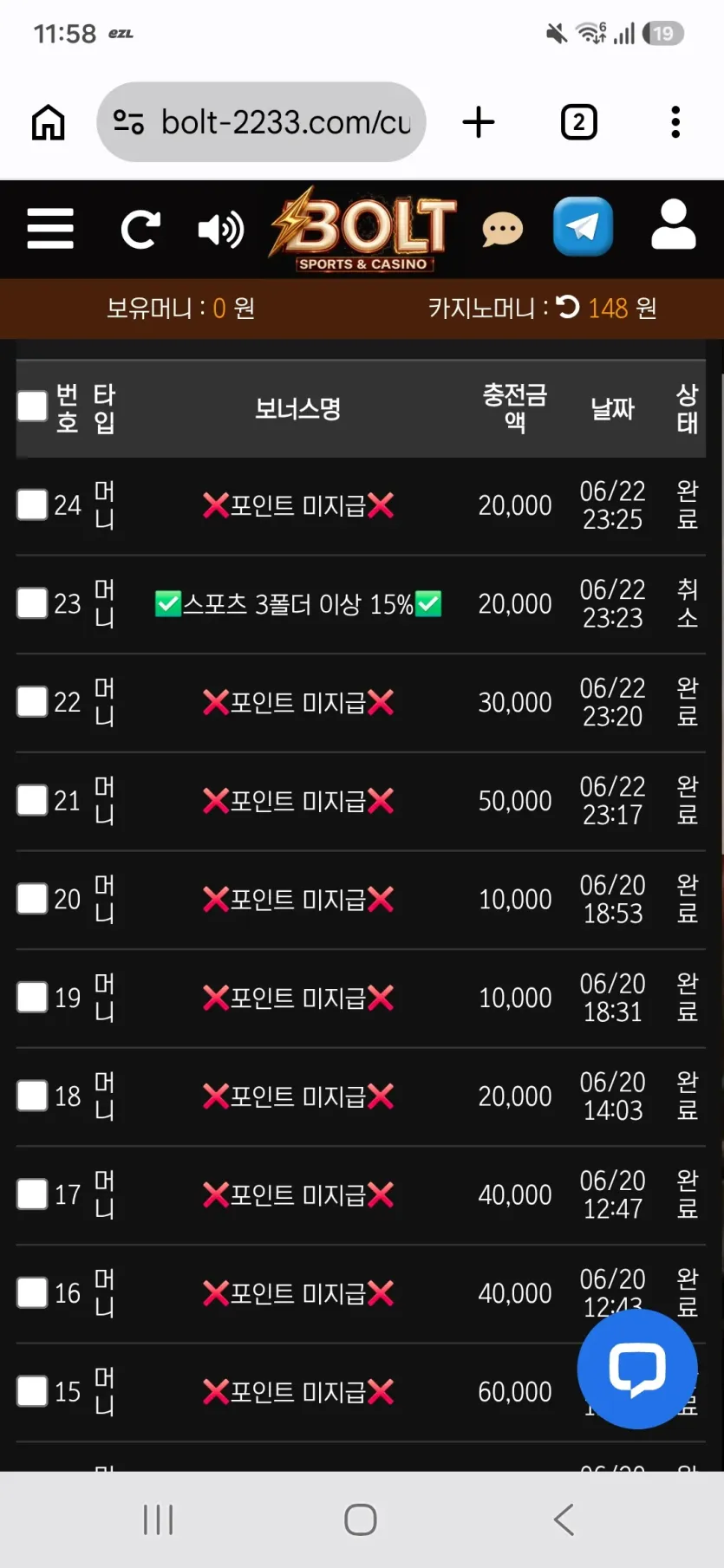Open the orange chat bubble icon

pyautogui.click(x=503, y=230)
